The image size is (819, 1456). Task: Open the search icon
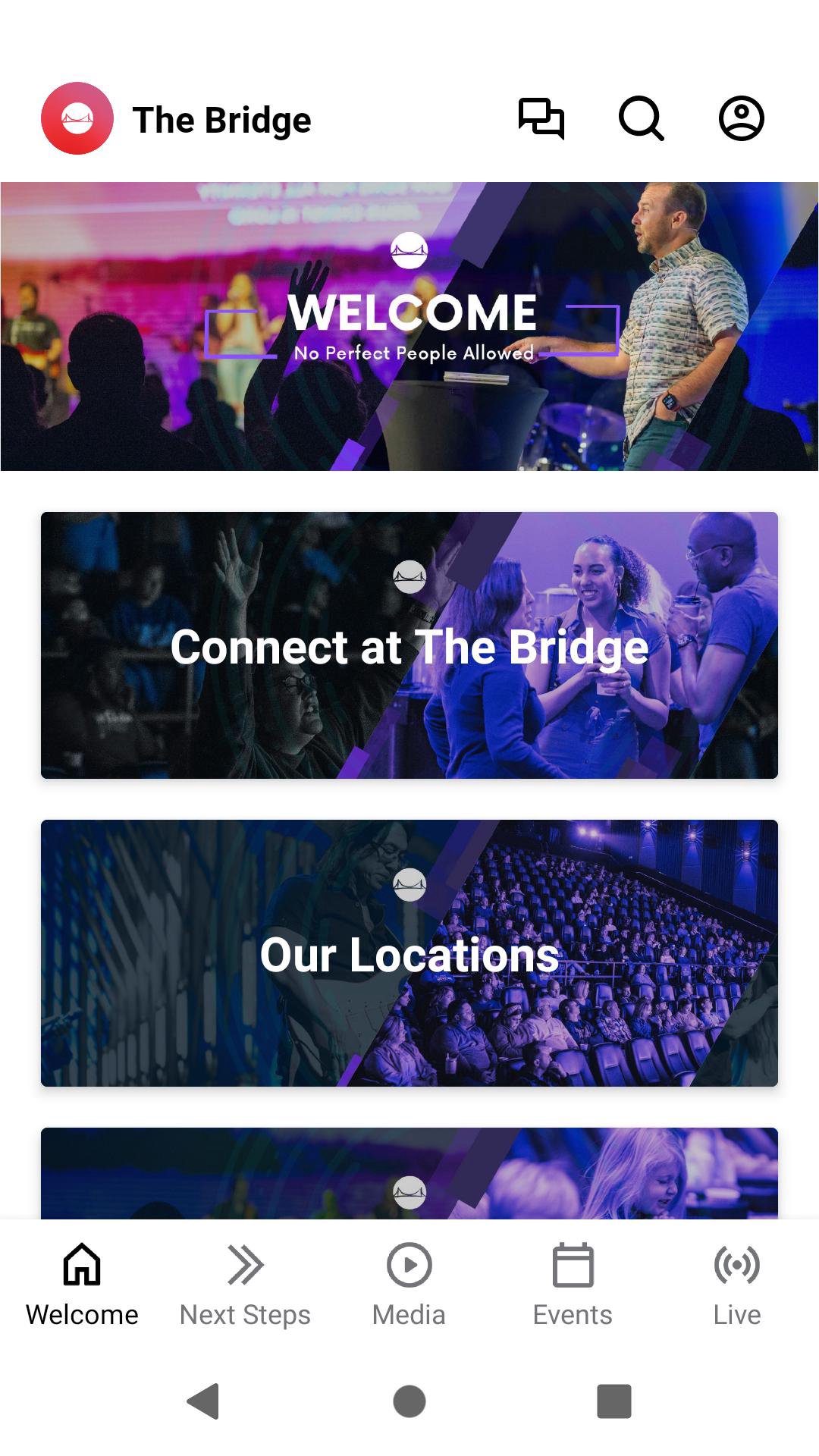[642, 119]
